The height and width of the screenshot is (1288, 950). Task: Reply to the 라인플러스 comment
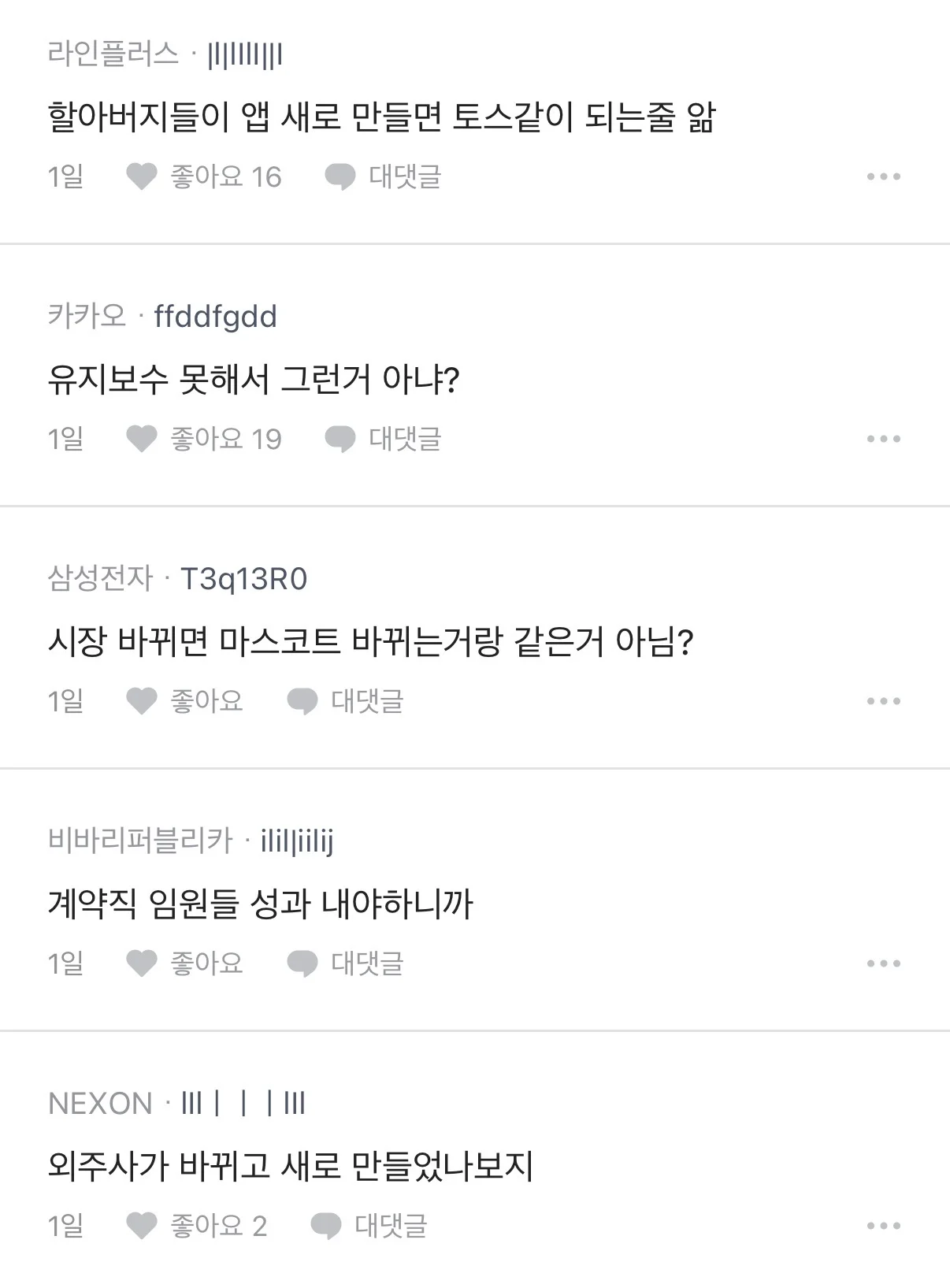tap(384, 176)
